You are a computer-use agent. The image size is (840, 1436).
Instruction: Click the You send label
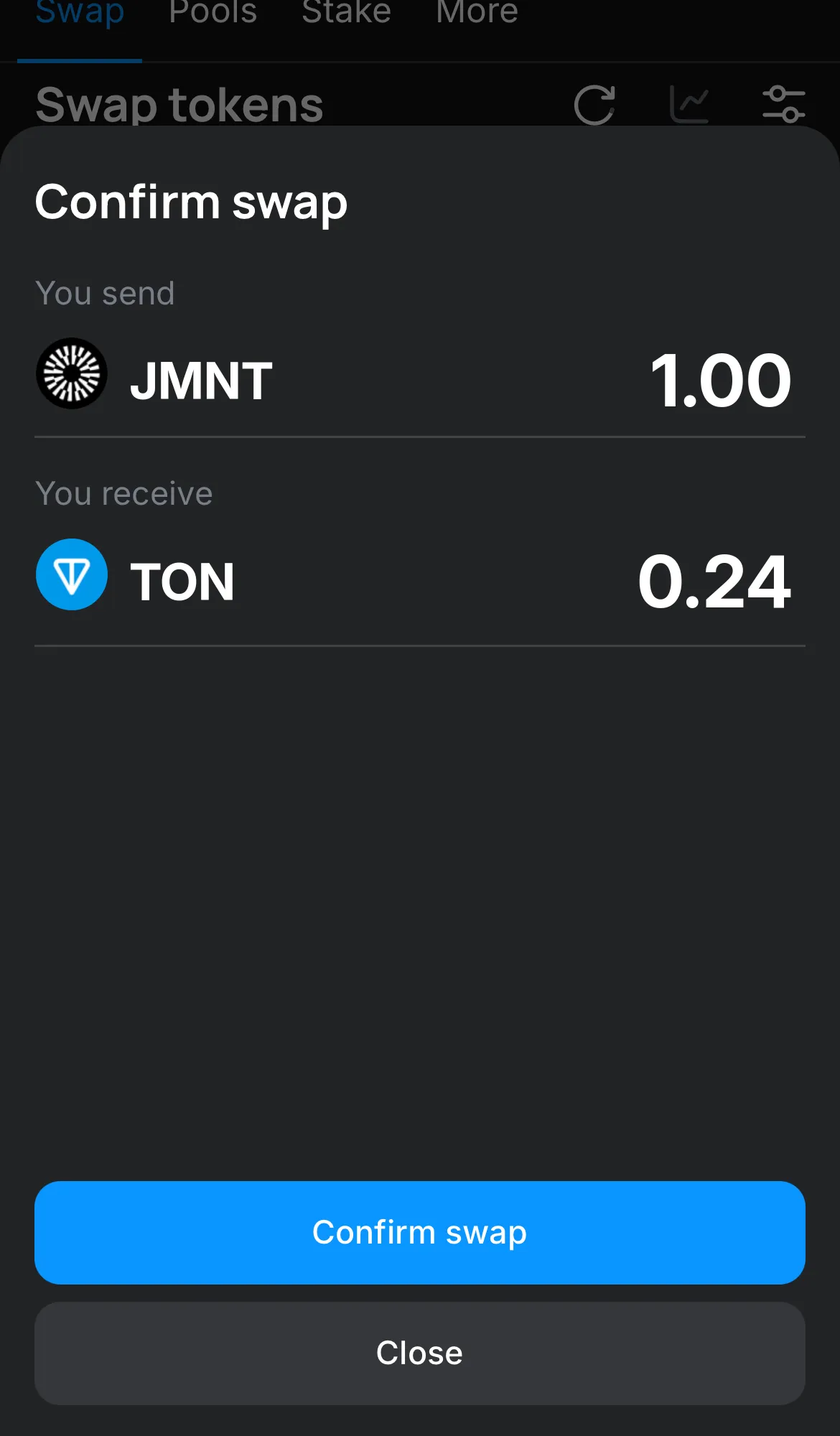[105, 293]
